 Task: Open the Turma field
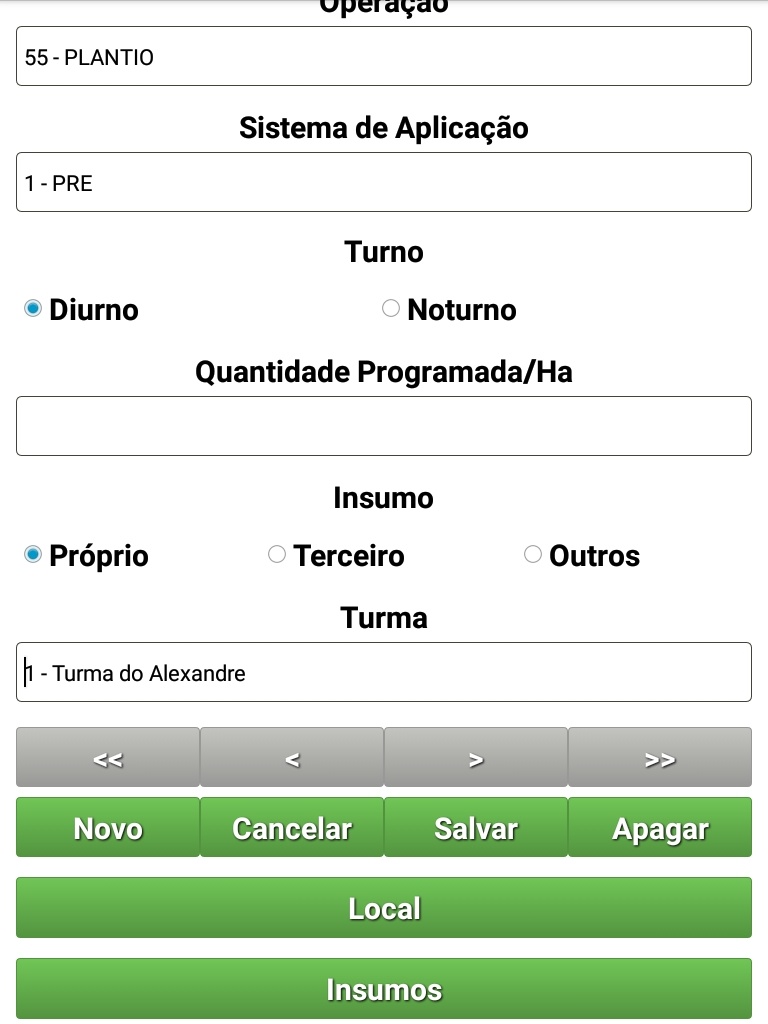tap(384, 673)
